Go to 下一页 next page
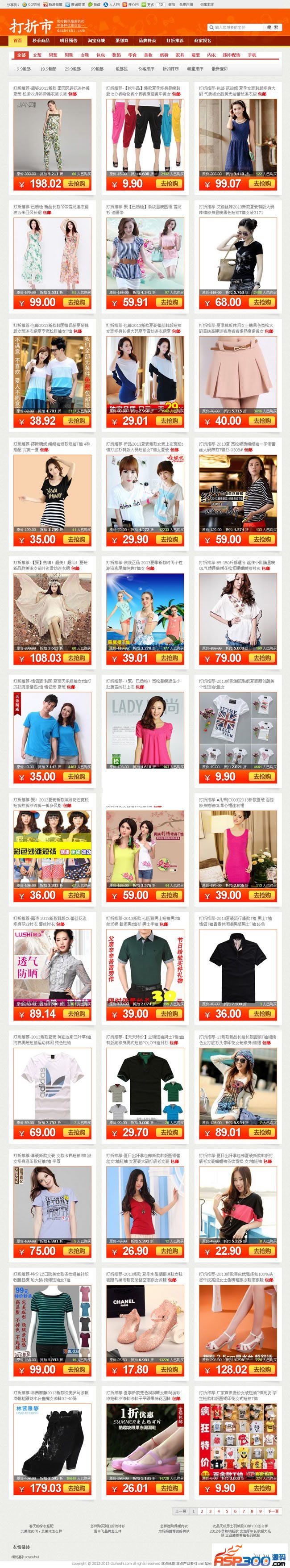This screenshot has height=1568, width=290. click(x=273, y=1511)
